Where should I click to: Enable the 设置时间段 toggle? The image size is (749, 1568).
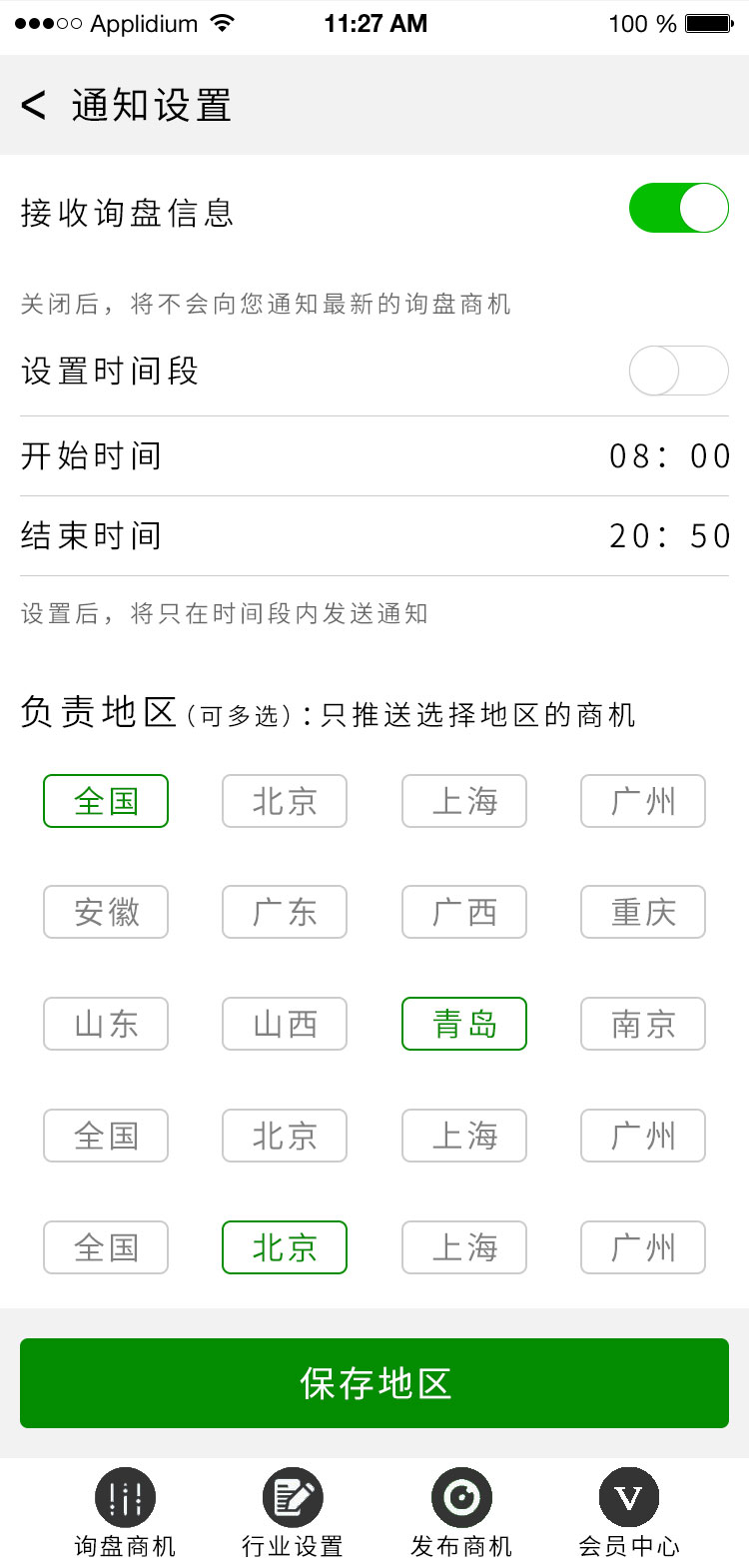678,371
